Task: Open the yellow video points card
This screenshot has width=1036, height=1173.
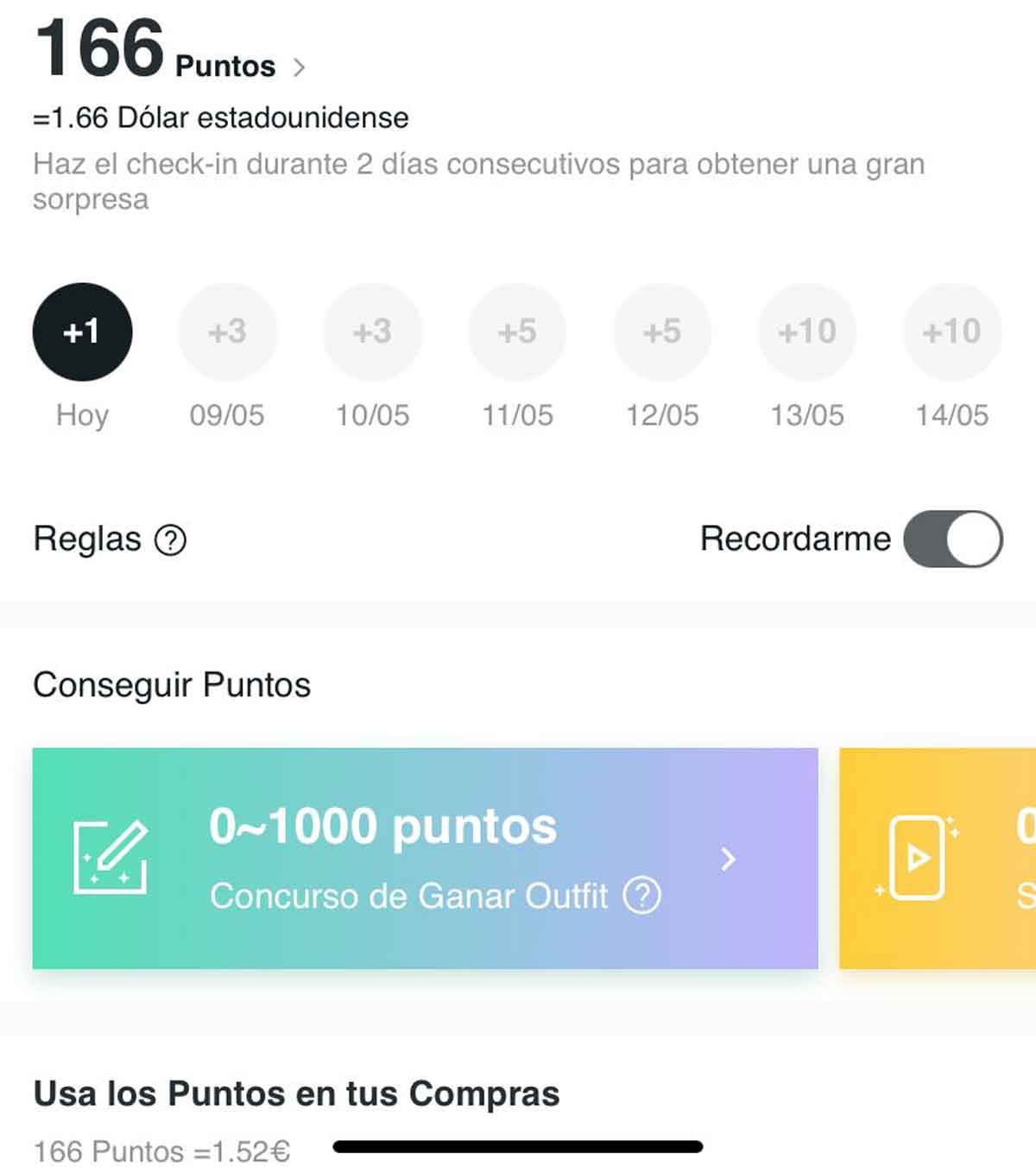Action: (x=938, y=858)
